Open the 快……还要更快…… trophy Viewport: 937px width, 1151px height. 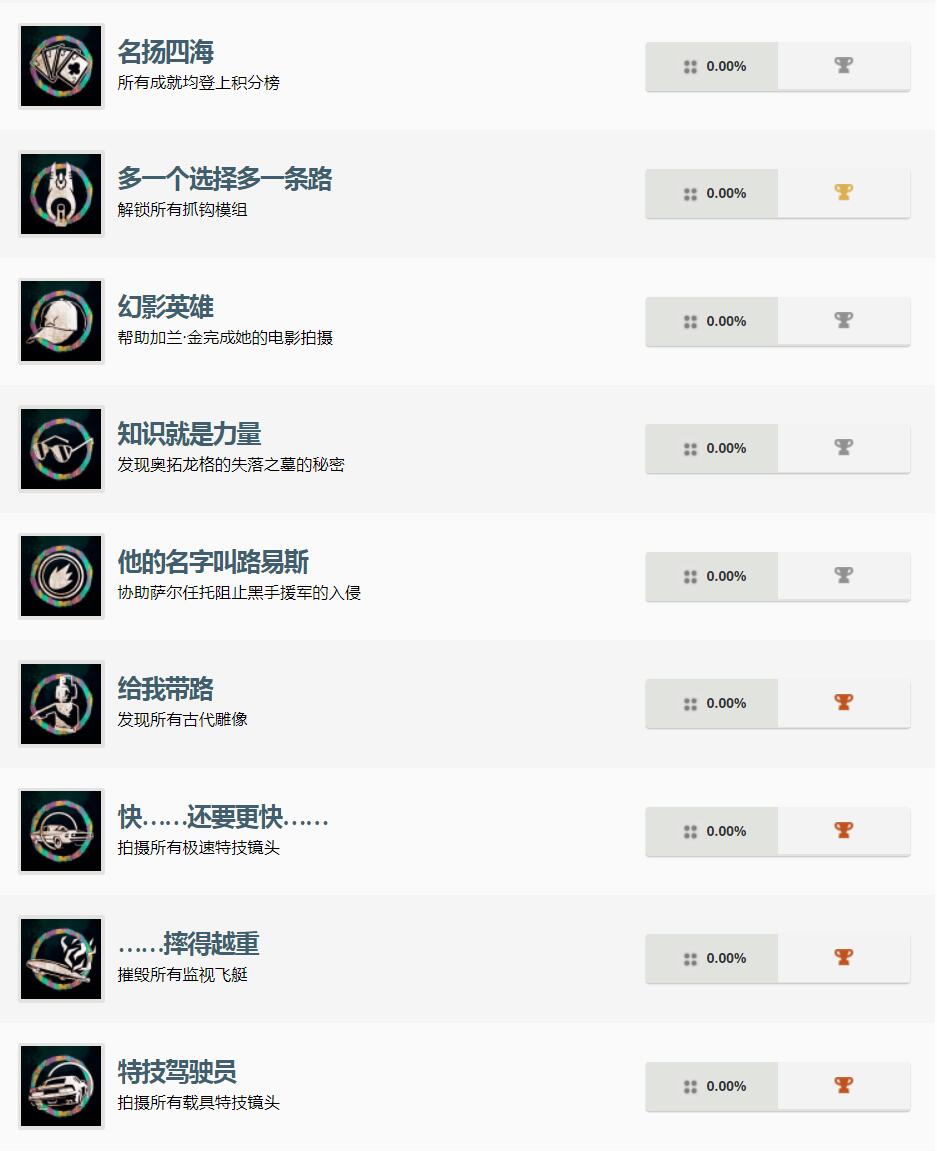coord(223,817)
